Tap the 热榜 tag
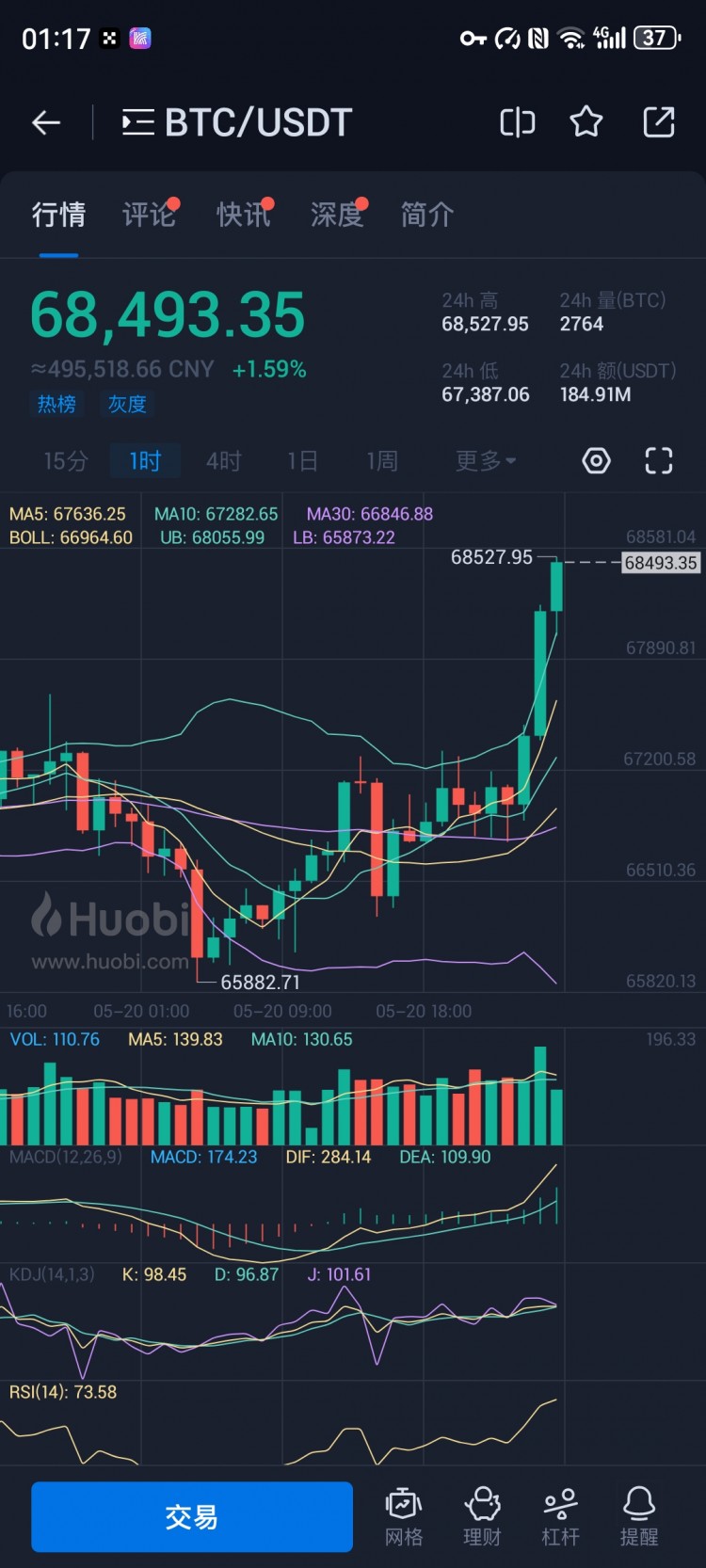Screen dimensions: 706x1568 click(x=56, y=404)
